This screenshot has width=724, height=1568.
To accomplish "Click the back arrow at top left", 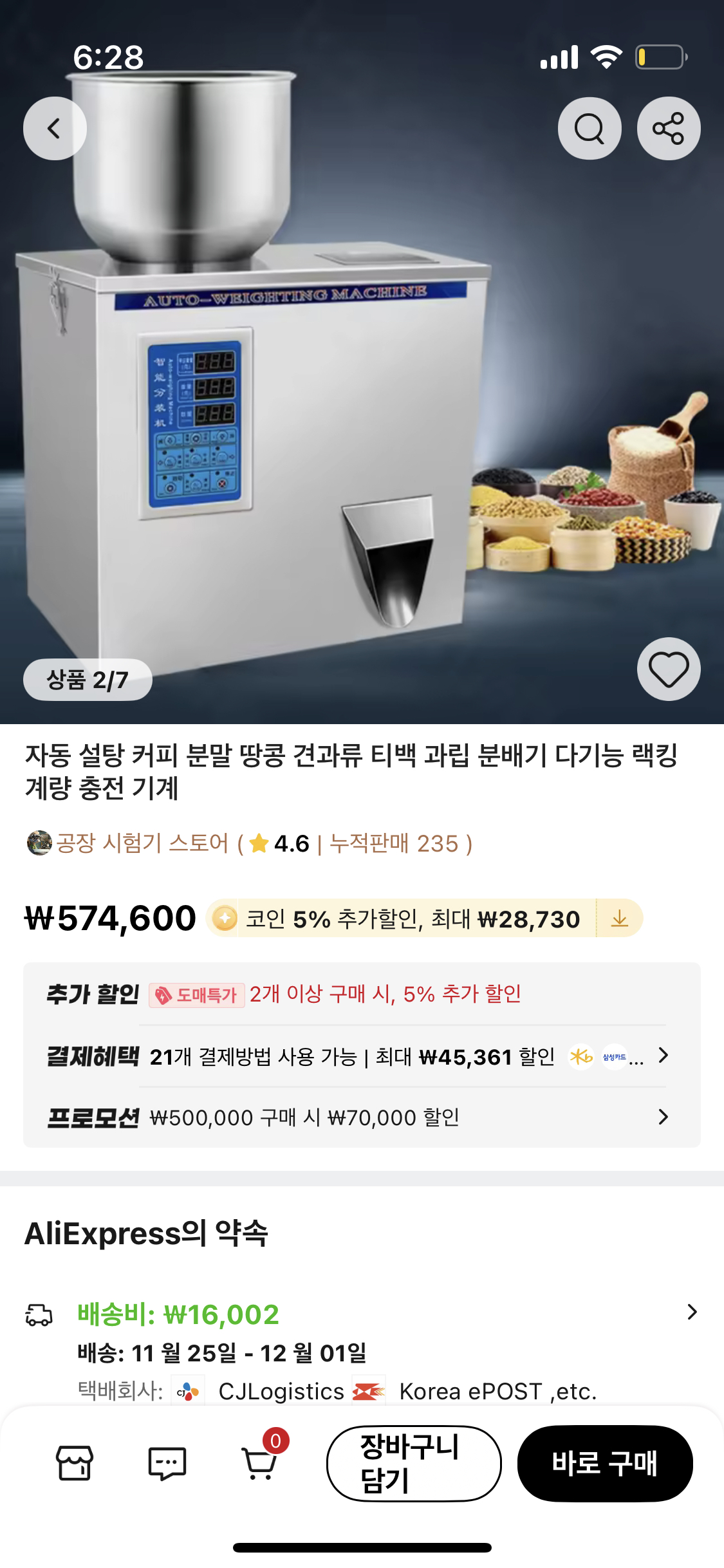I will [54, 127].
